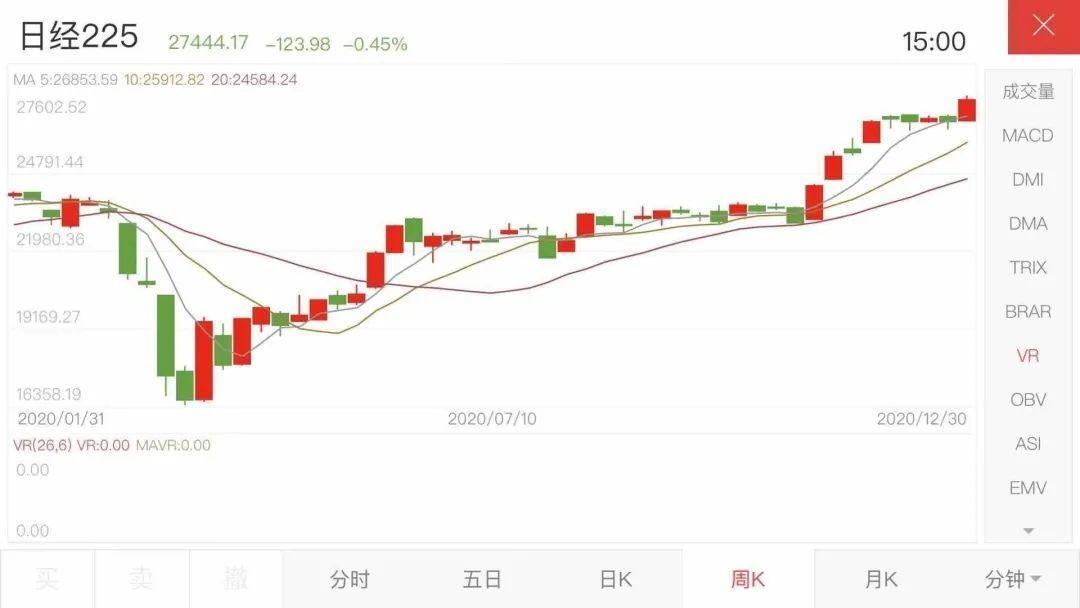Screen dimensions: 1080x608
Task: Display the TRIX indicator
Action: coord(1028,268)
